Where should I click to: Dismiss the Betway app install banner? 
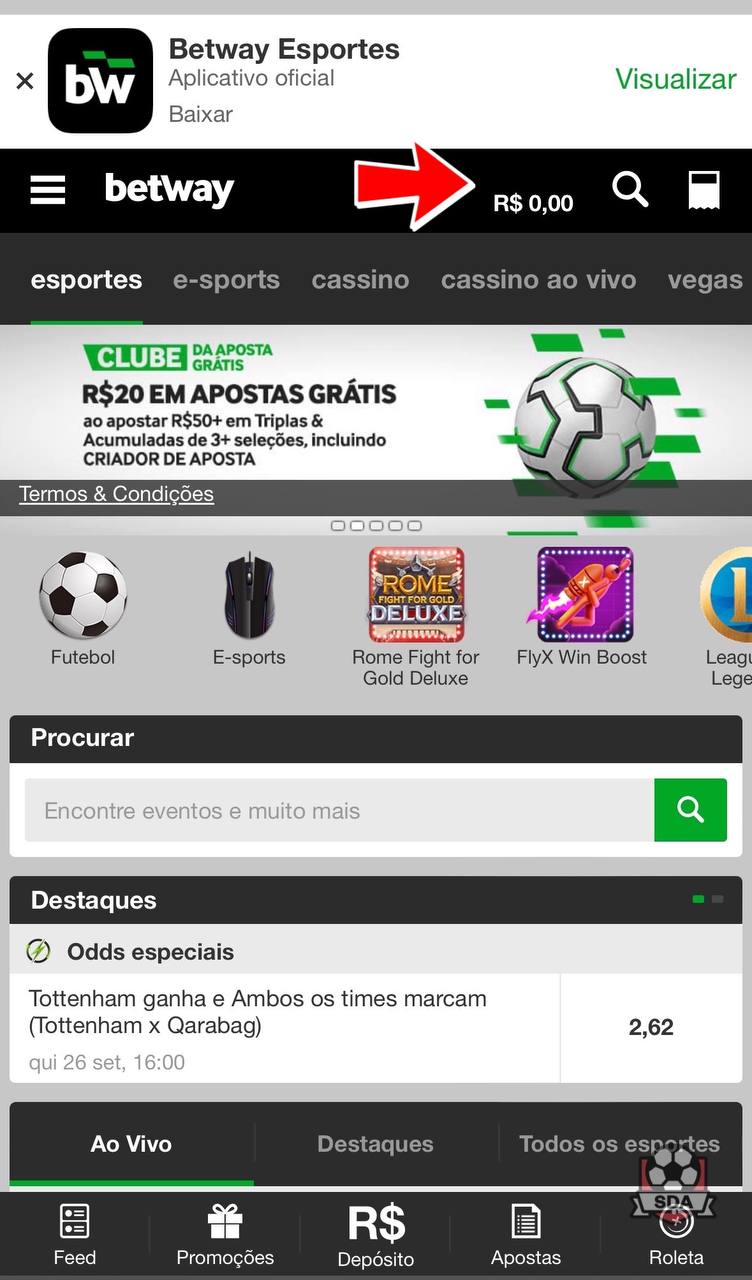point(25,81)
